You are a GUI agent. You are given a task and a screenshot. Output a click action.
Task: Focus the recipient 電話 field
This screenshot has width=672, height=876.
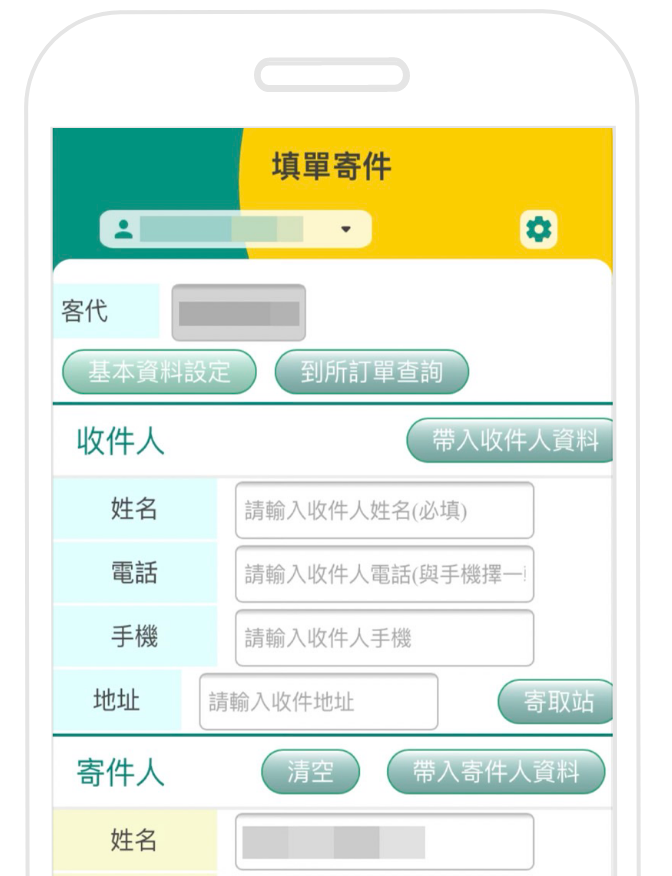click(x=384, y=574)
